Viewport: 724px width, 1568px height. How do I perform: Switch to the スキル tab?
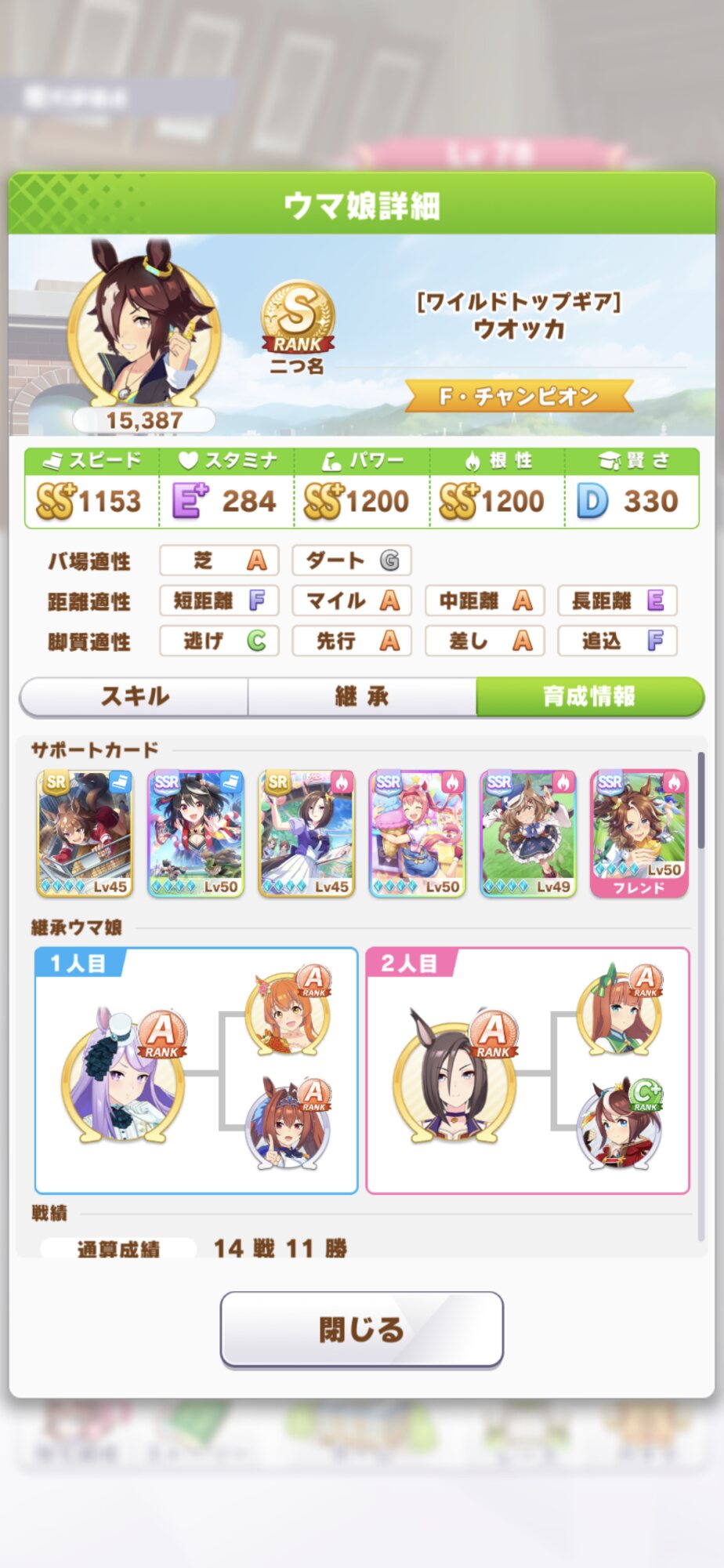134,696
